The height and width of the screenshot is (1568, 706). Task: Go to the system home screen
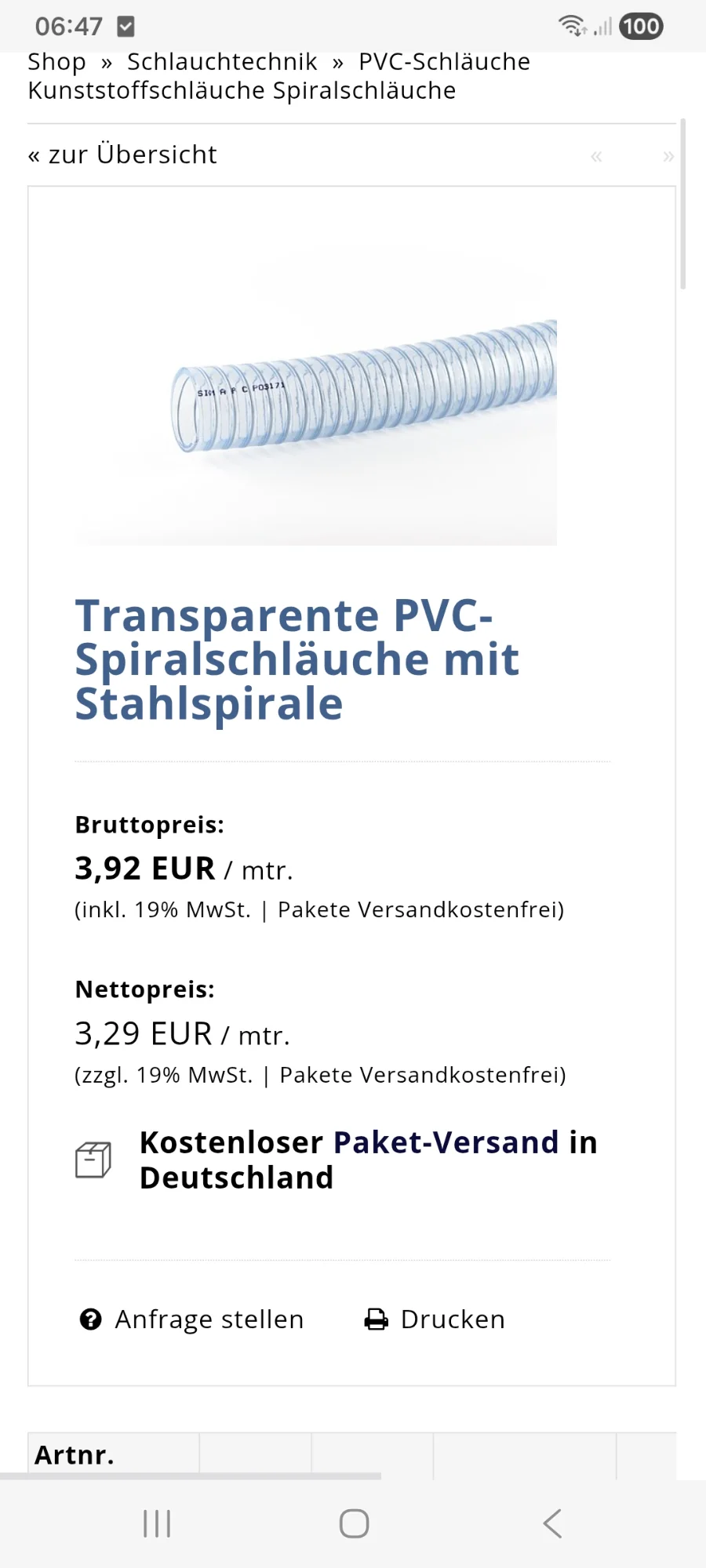click(354, 1523)
